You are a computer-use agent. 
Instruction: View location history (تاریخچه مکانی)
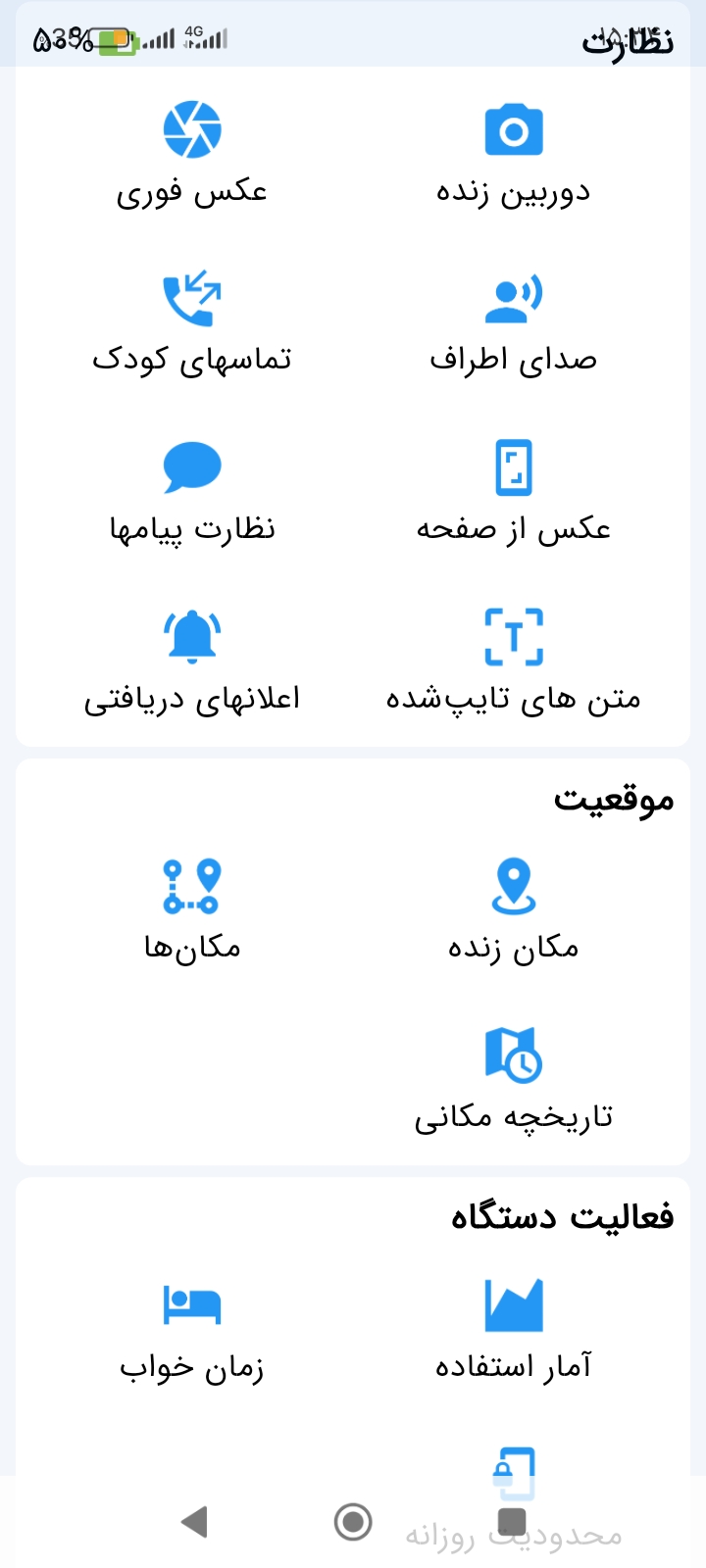coord(513,1078)
